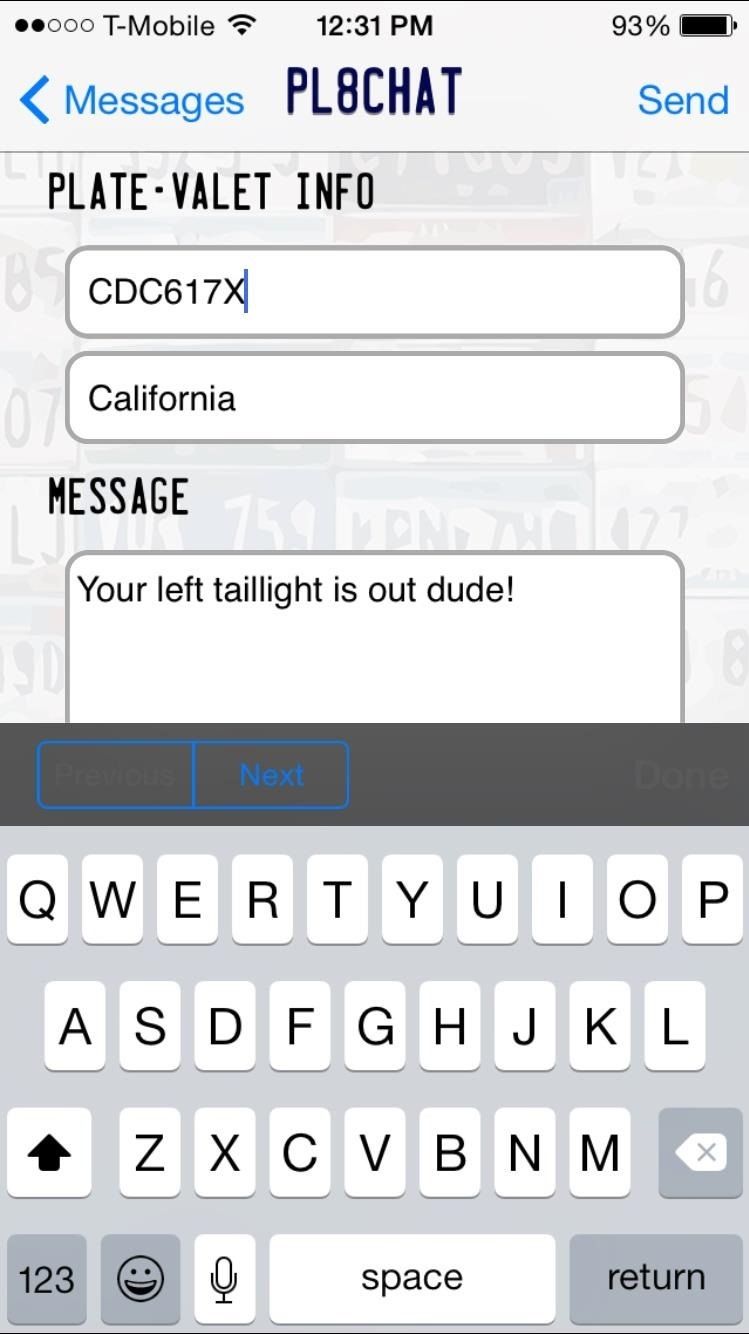Tap Done to close the keyboard

pyautogui.click(x=681, y=776)
